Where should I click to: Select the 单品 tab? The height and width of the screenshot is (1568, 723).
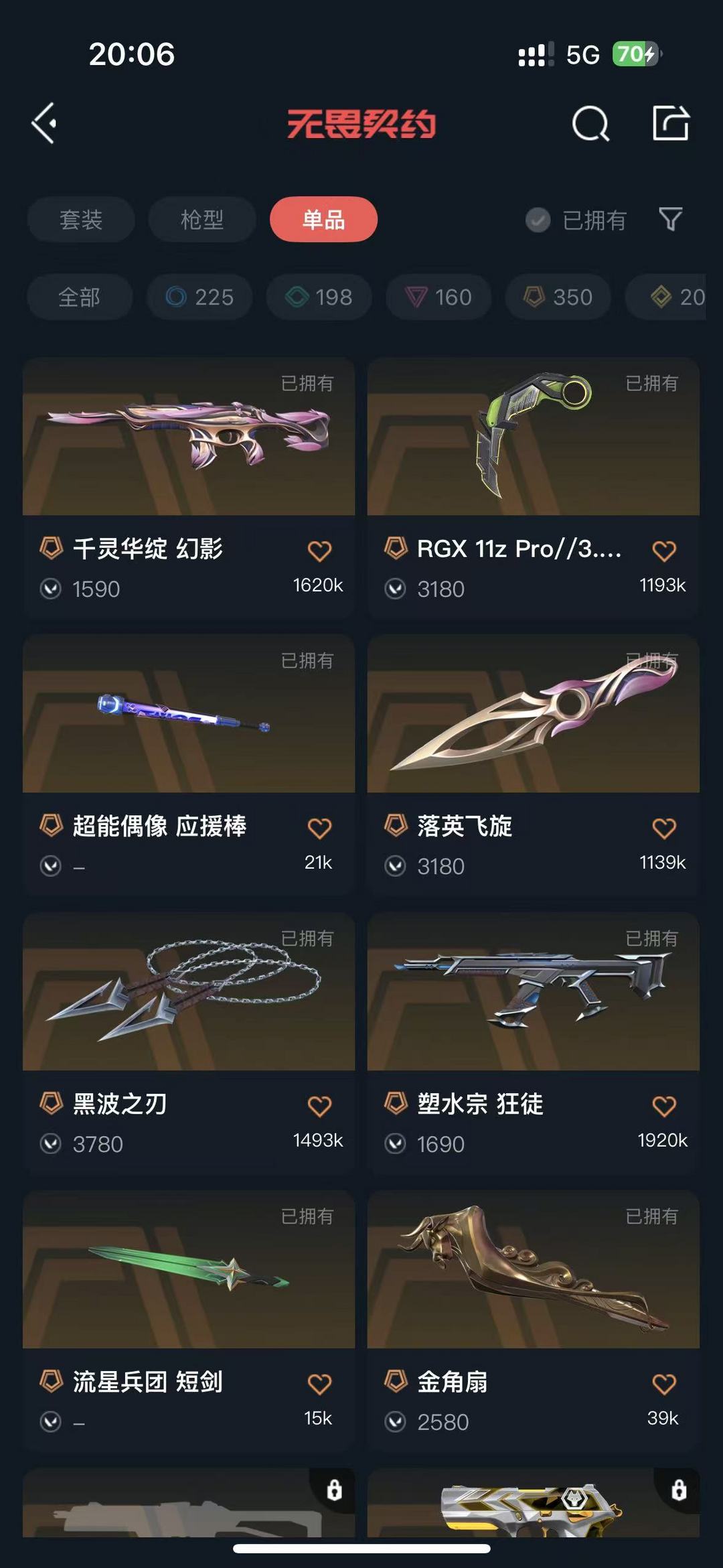[323, 219]
